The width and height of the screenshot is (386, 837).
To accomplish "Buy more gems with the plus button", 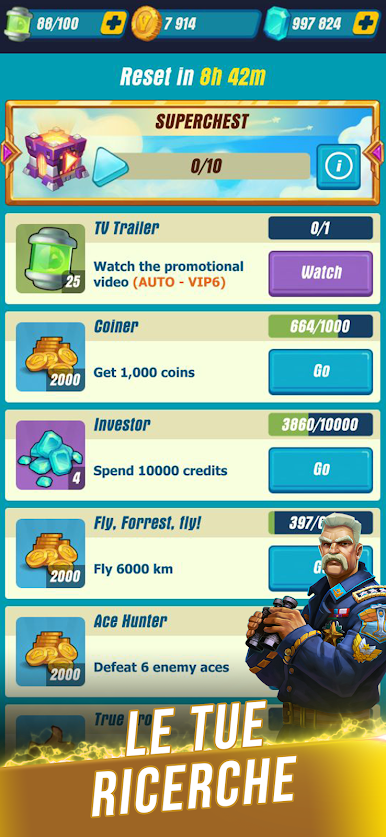I will [365, 23].
